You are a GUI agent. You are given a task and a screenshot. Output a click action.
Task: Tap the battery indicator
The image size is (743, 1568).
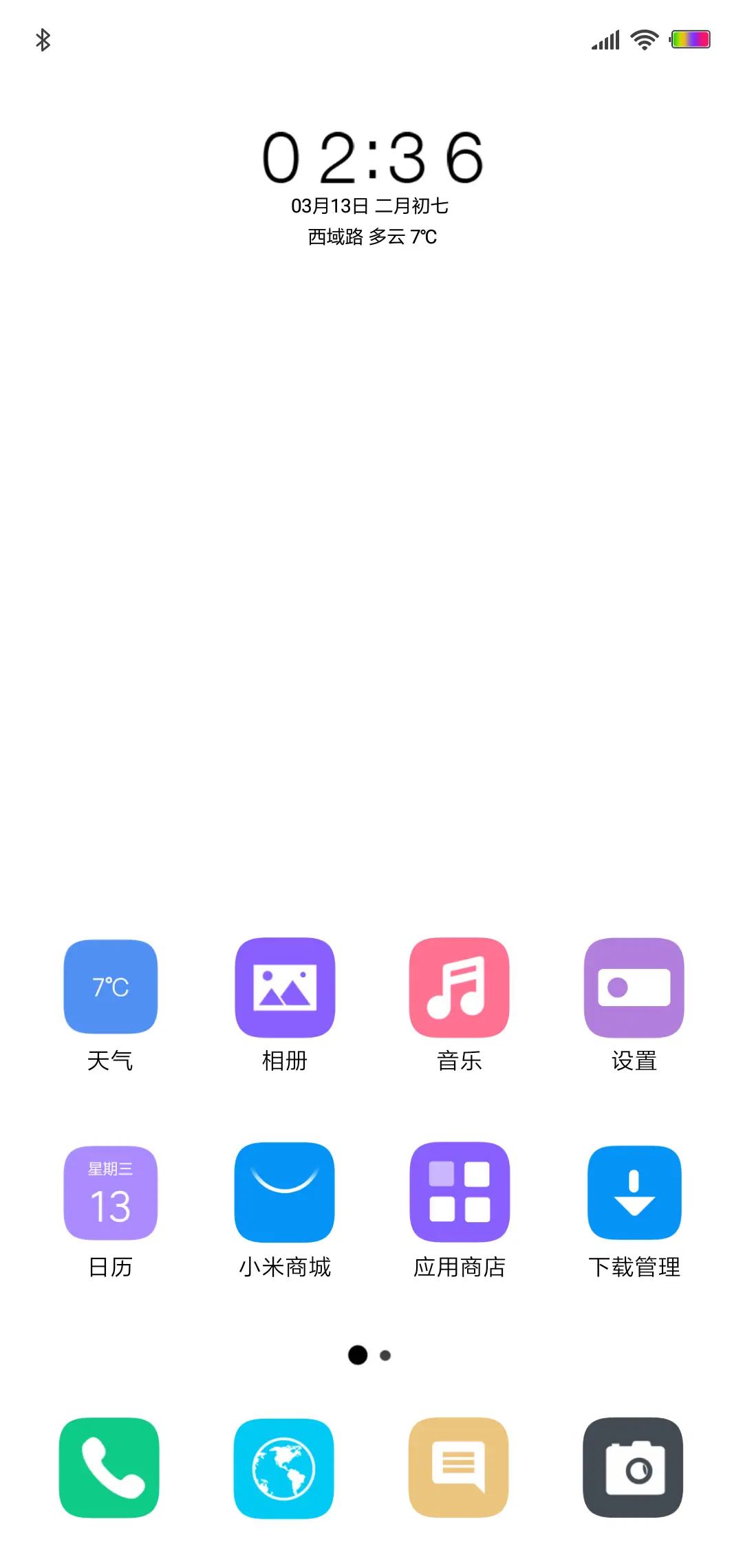(690, 39)
